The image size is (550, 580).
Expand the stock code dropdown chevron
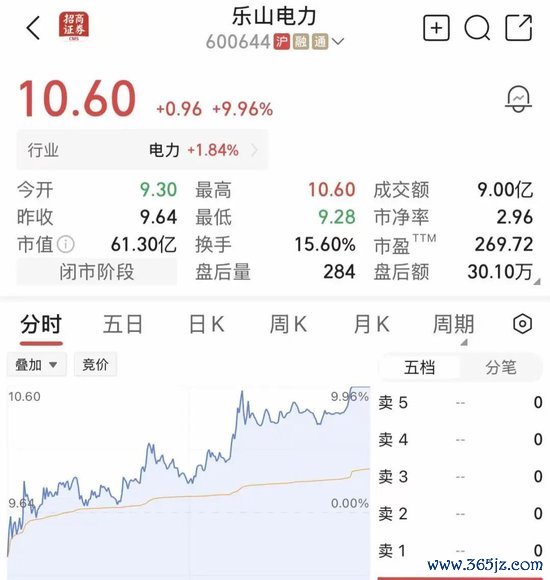338,41
